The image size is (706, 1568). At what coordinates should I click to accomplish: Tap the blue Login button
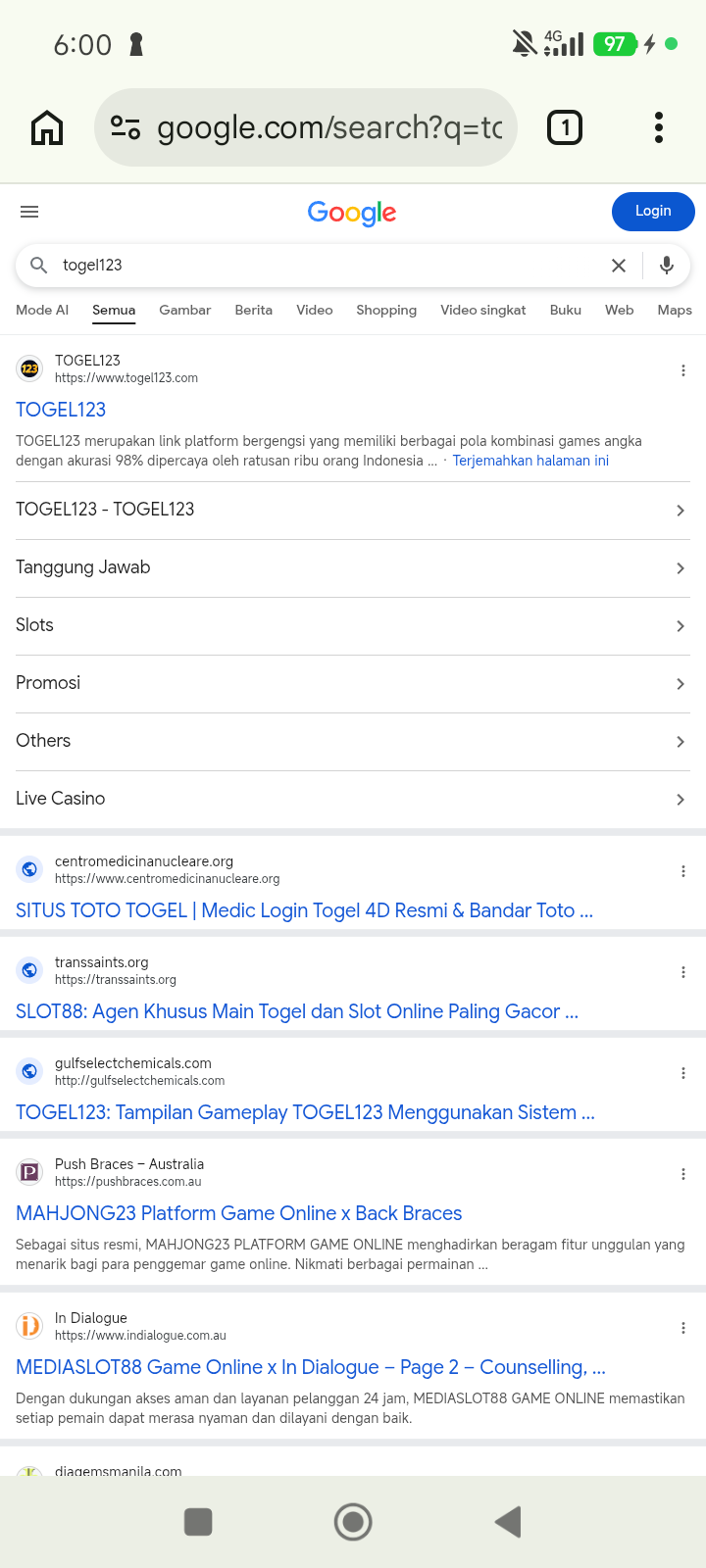point(653,212)
